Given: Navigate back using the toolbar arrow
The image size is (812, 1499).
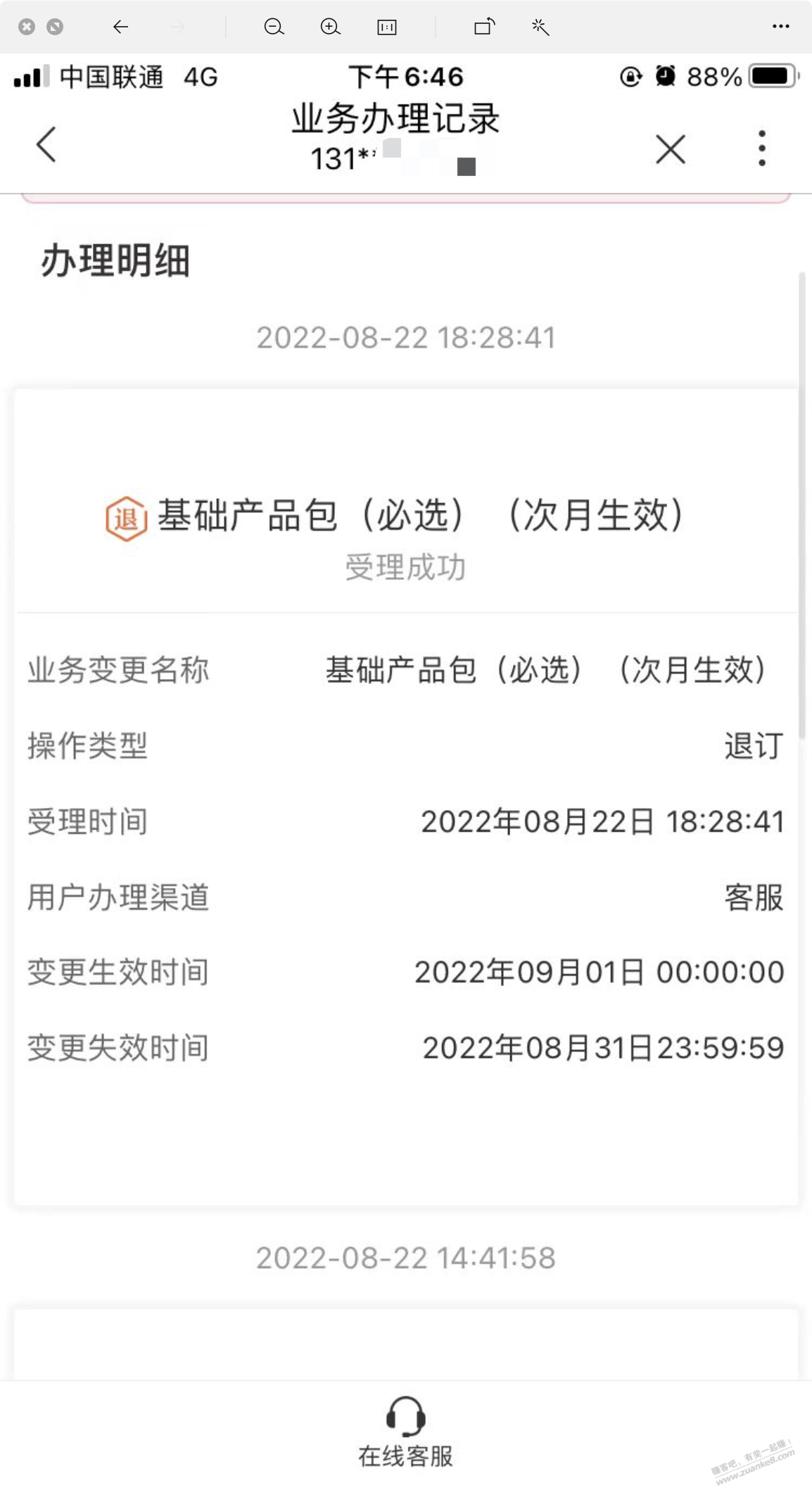Looking at the screenshot, I should (x=120, y=27).
